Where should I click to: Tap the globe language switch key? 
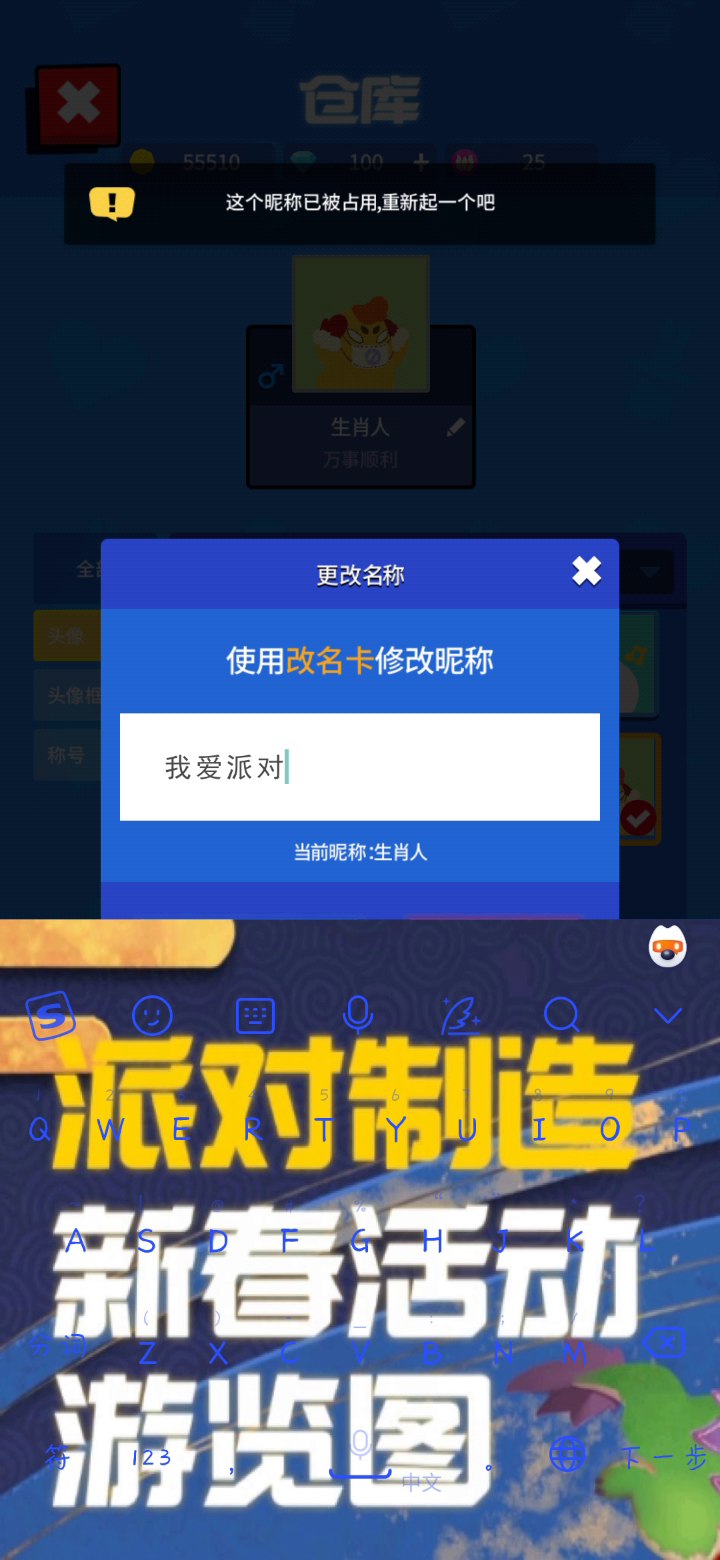(x=567, y=1454)
